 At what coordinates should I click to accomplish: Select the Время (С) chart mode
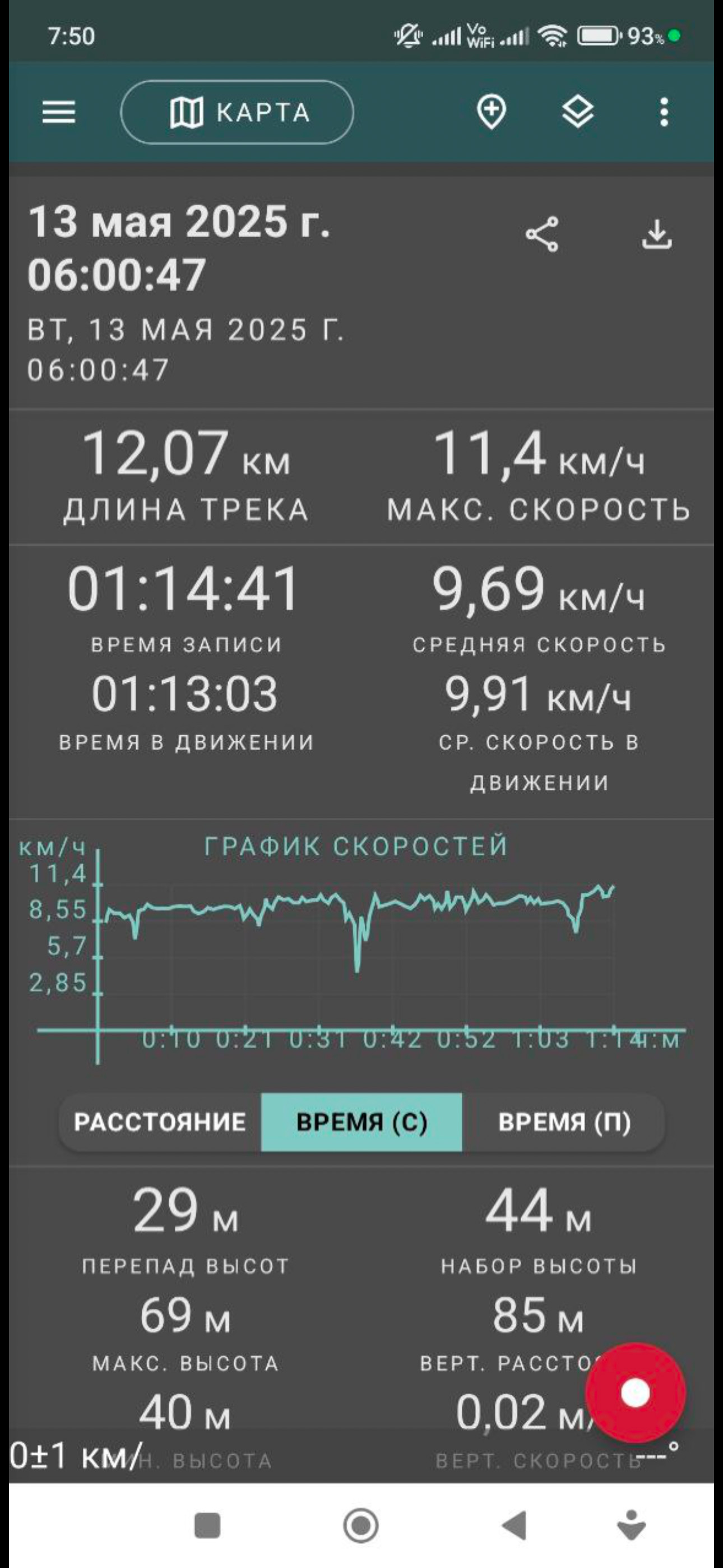(361, 1122)
